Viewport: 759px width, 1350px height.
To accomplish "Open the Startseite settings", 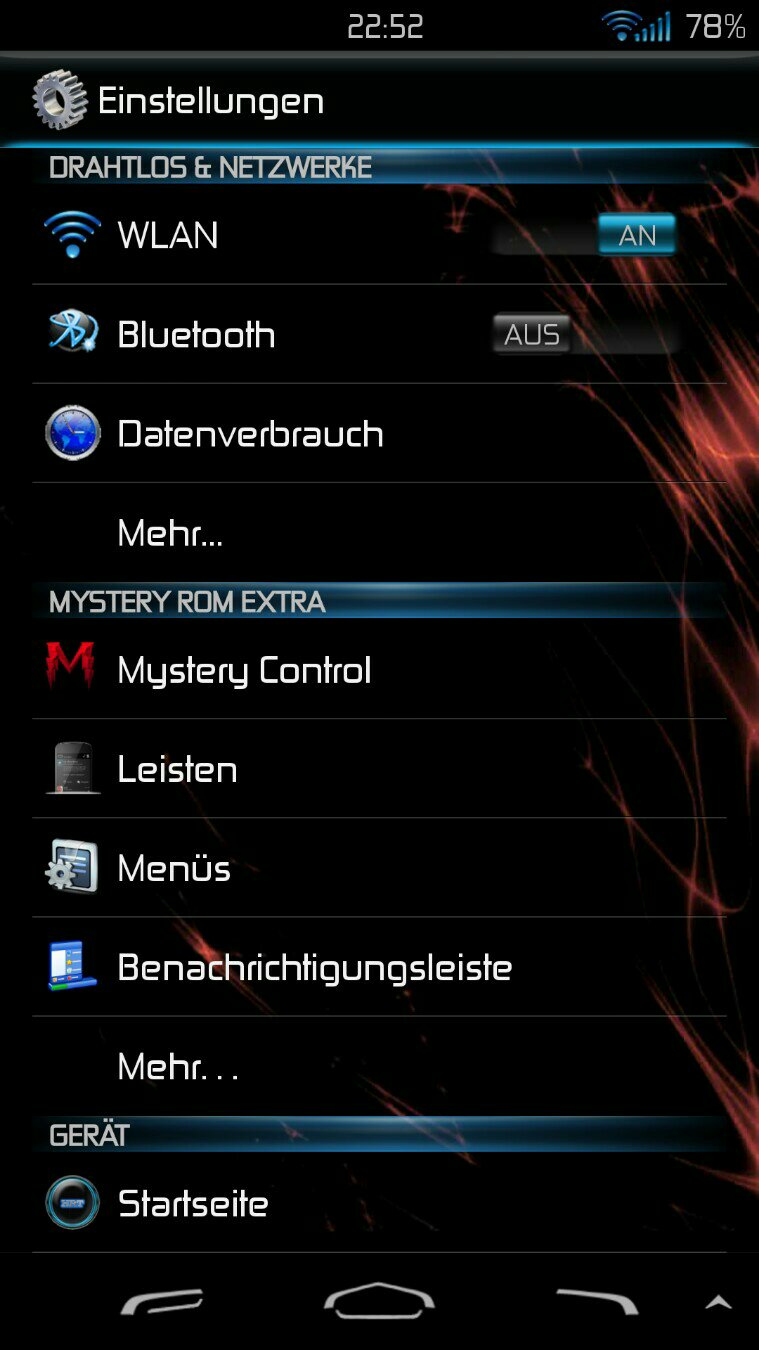I will pos(379,1202).
